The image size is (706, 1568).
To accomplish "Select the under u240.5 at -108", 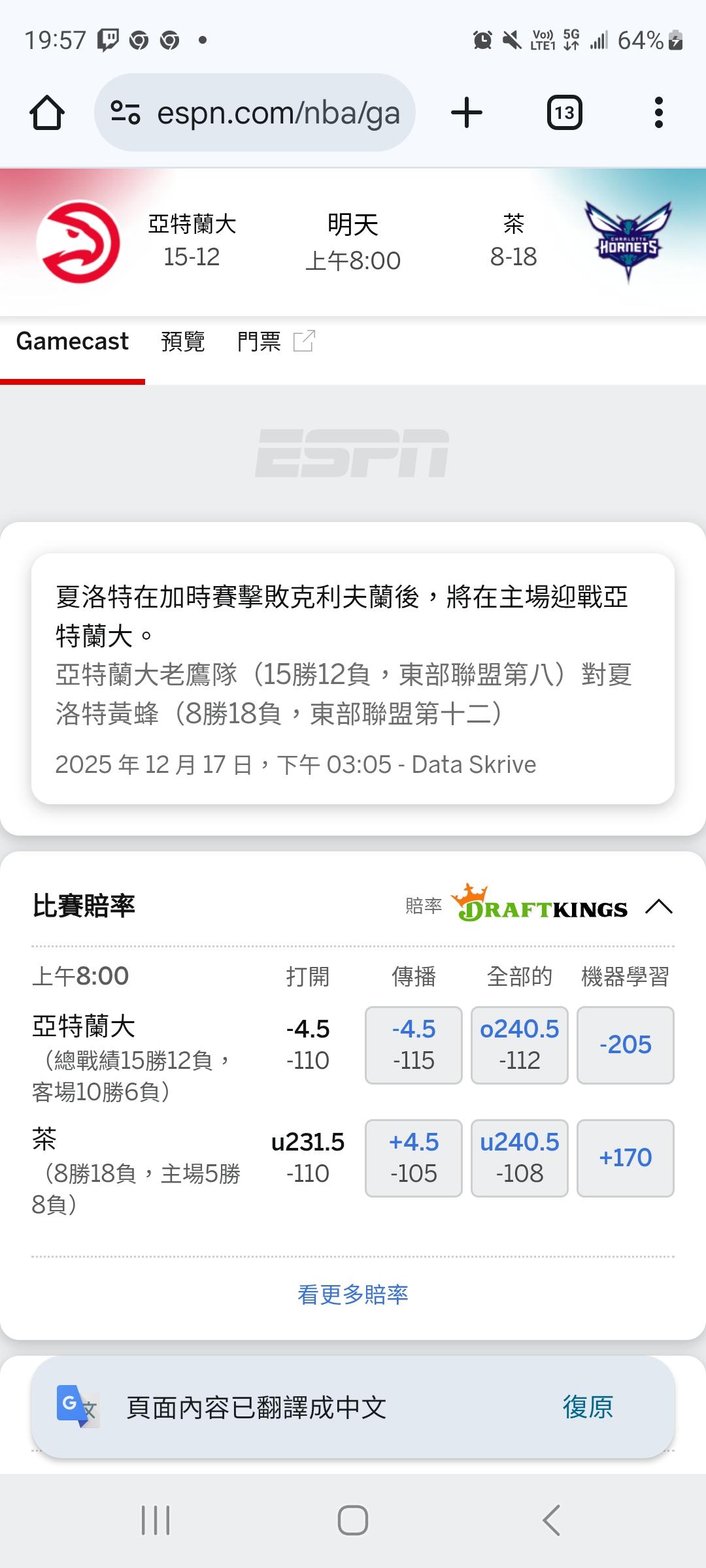I will click(520, 1158).
